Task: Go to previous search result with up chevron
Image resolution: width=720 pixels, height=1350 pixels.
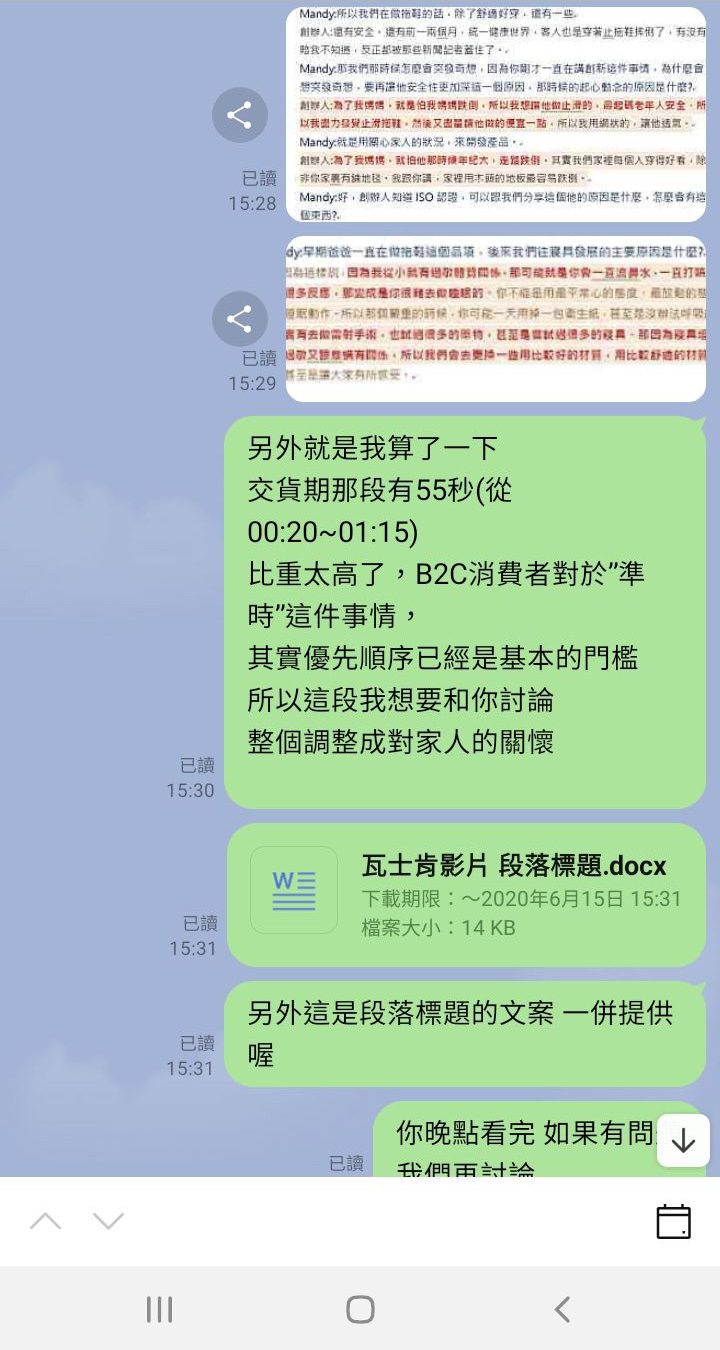Action: click(x=45, y=1221)
